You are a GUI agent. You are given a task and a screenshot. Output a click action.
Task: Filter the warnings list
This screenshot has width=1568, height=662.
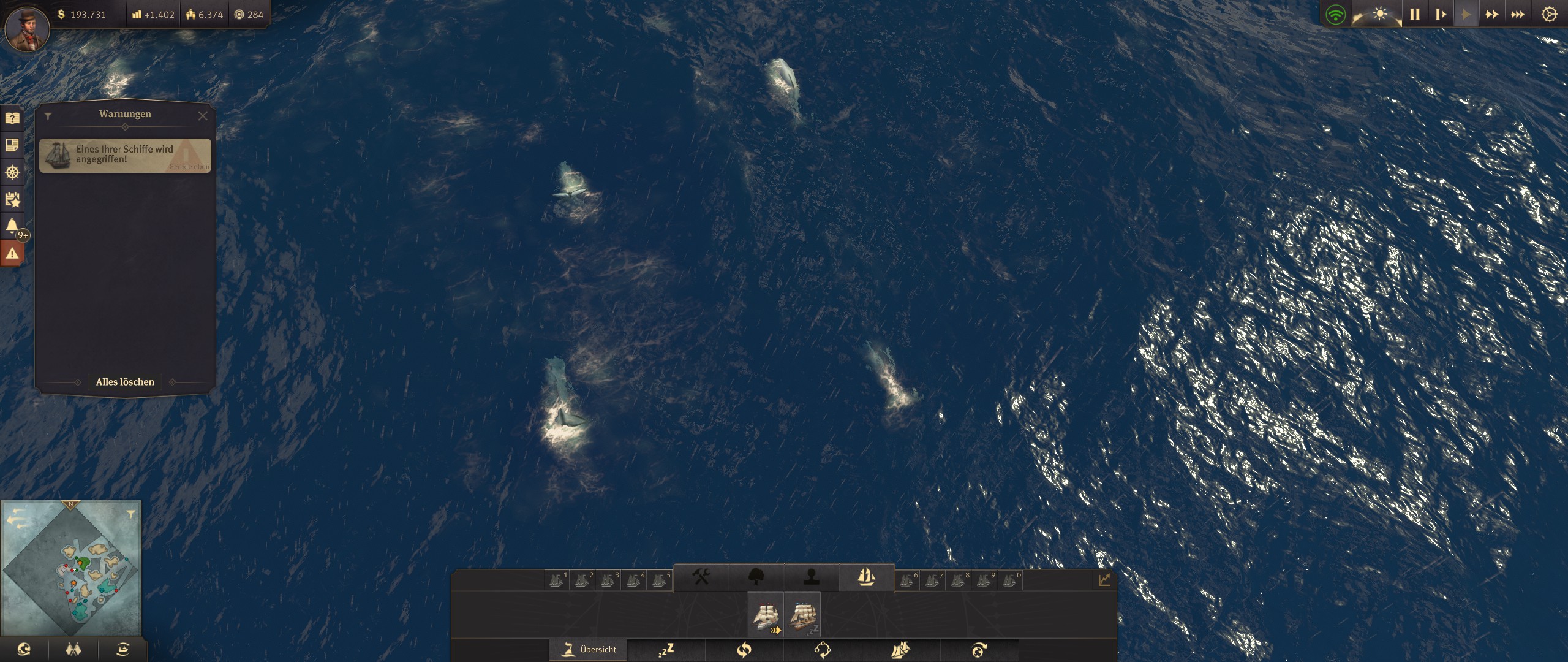48,115
